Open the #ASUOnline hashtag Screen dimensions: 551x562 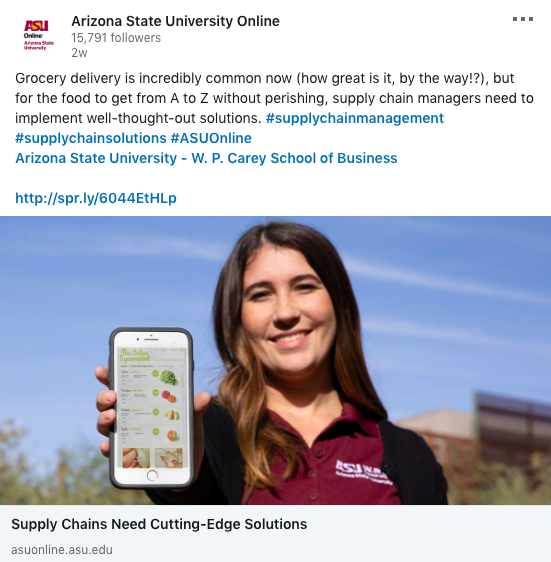pyautogui.click(x=211, y=138)
